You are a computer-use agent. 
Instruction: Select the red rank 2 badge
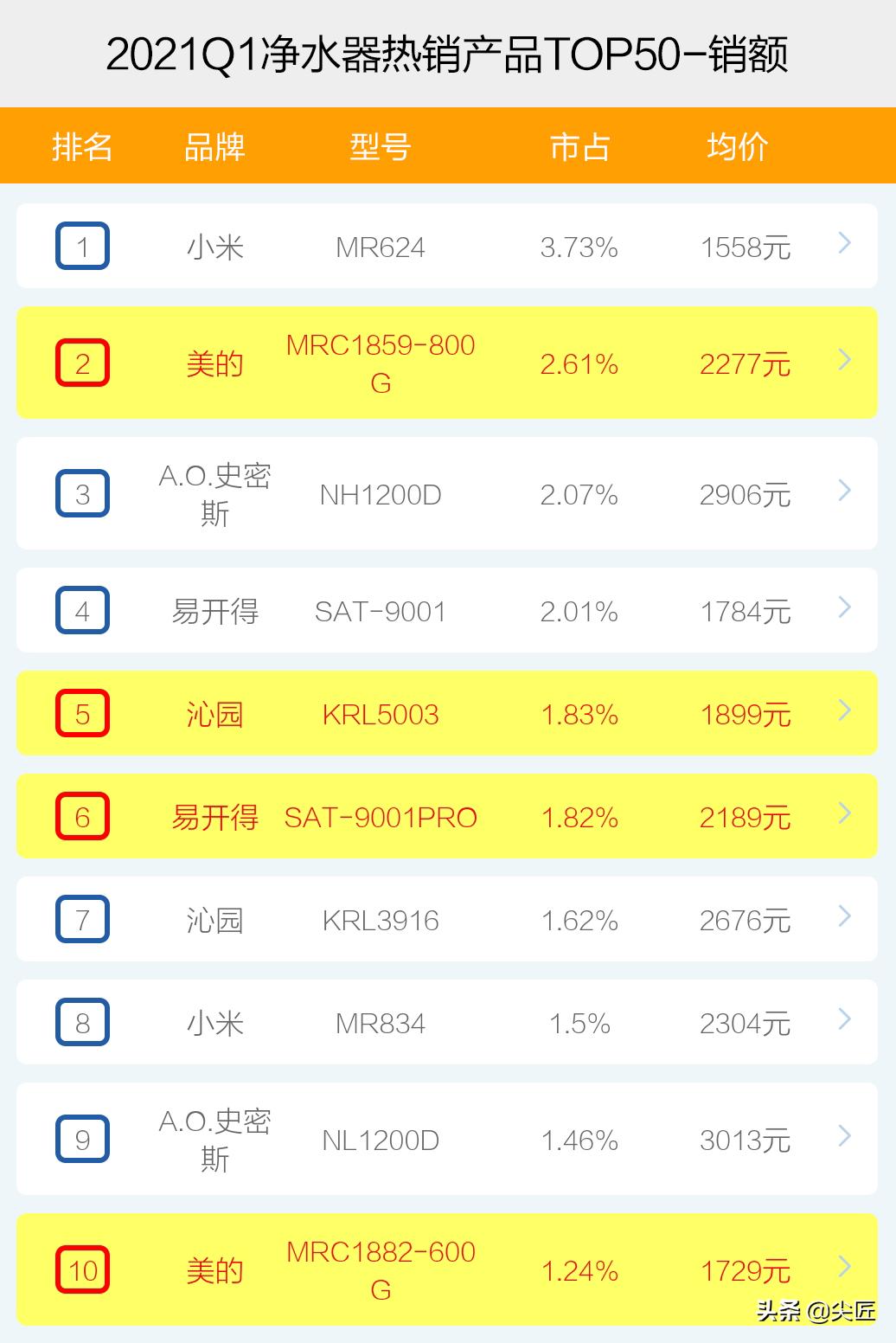pyautogui.click(x=82, y=363)
